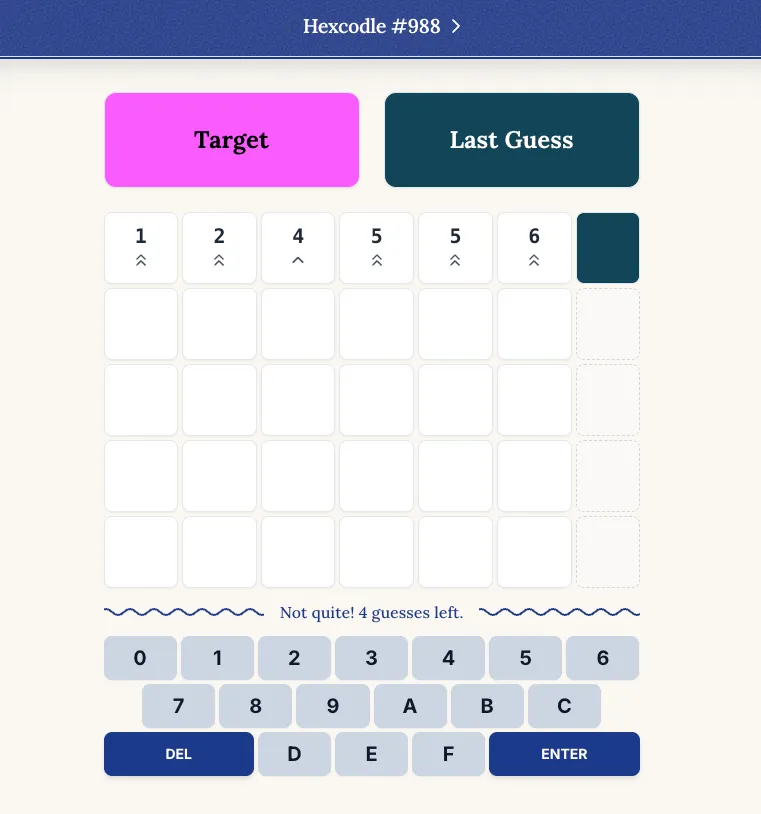Tap keypad key 6
Screen dimensions: 761x814
602,658
